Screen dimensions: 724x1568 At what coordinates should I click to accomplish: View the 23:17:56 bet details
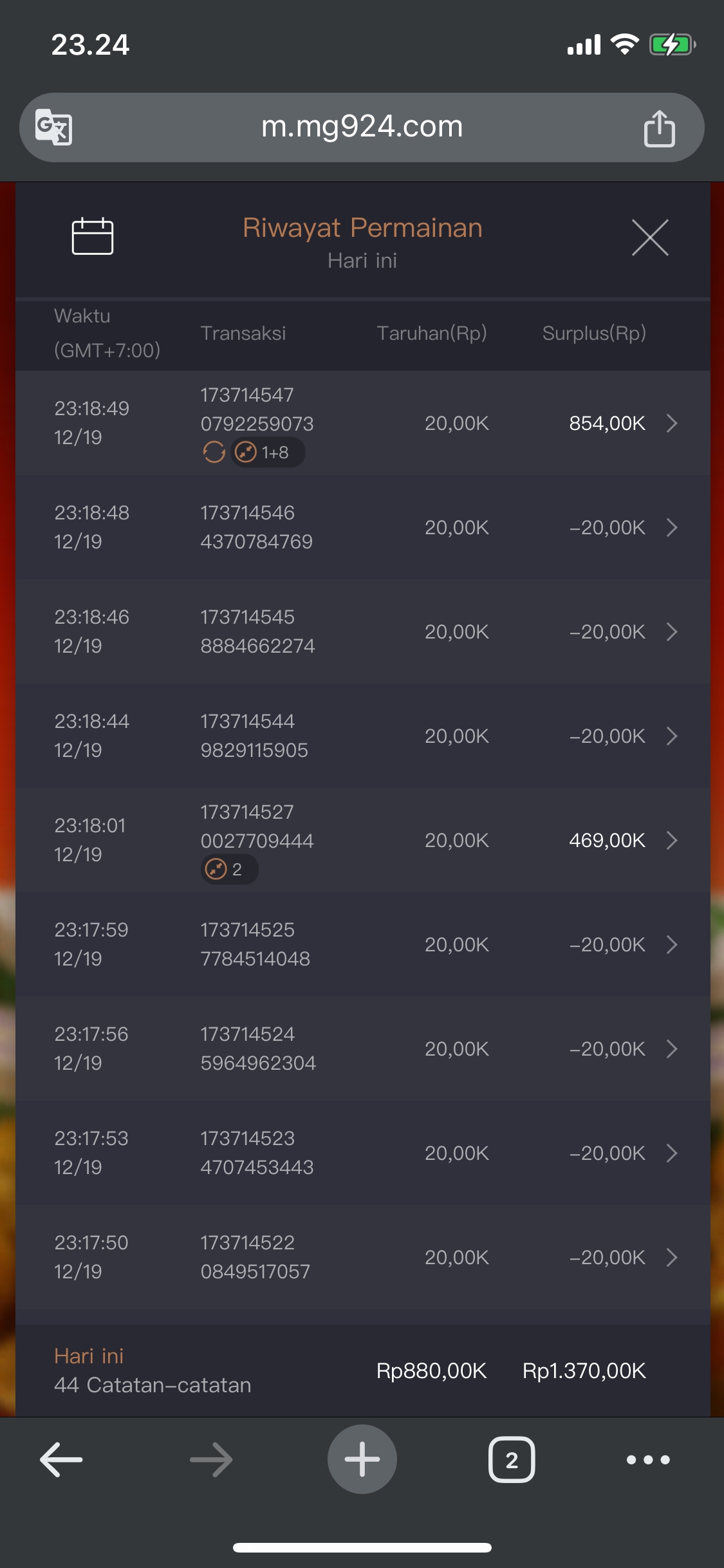pyautogui.click(x=671, y=1049)
